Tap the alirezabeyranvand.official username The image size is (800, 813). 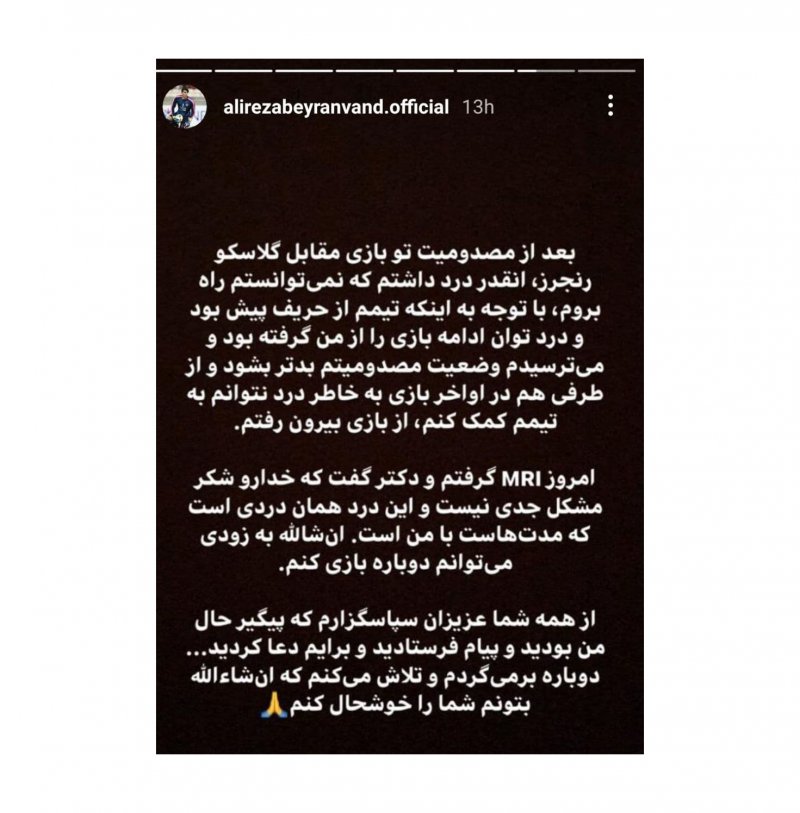328,108
